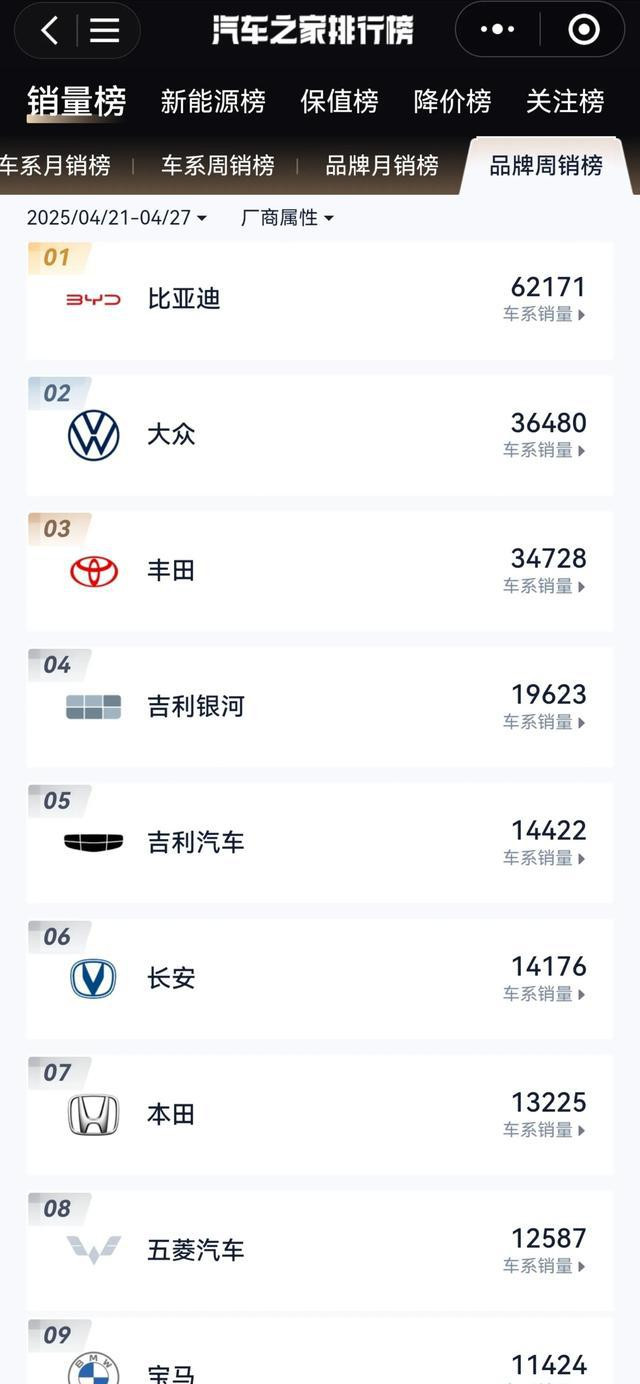Open the hamburger menu in the header
The height and width of the screenshot is (1384, 640).
(105, 30)
